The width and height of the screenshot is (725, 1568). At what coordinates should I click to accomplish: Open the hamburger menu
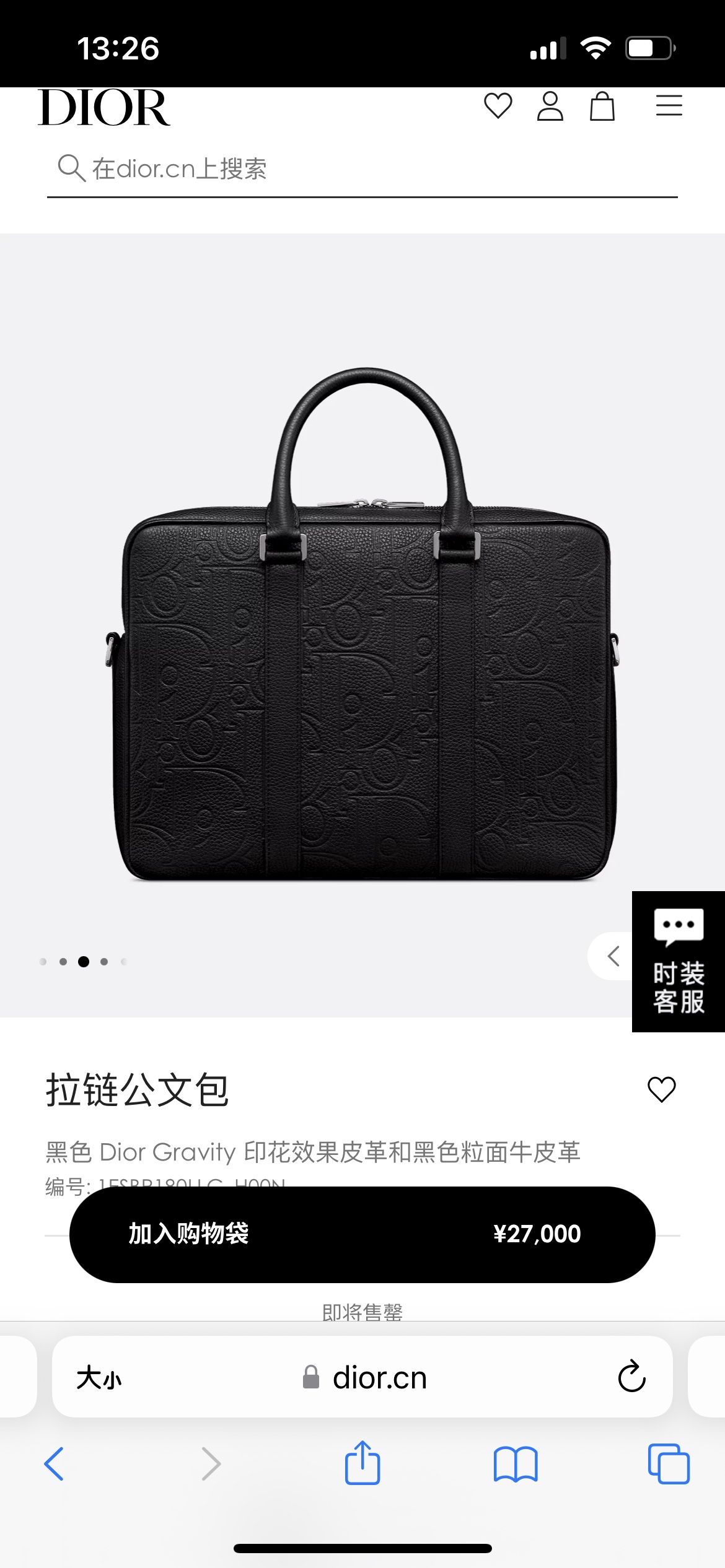pos(669,106)
